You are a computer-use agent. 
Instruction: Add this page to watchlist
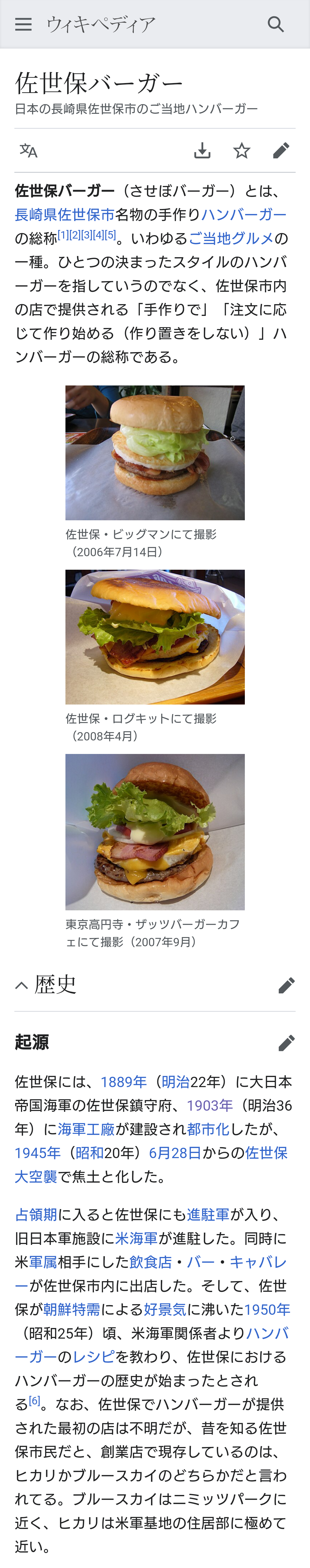[242, 150]
